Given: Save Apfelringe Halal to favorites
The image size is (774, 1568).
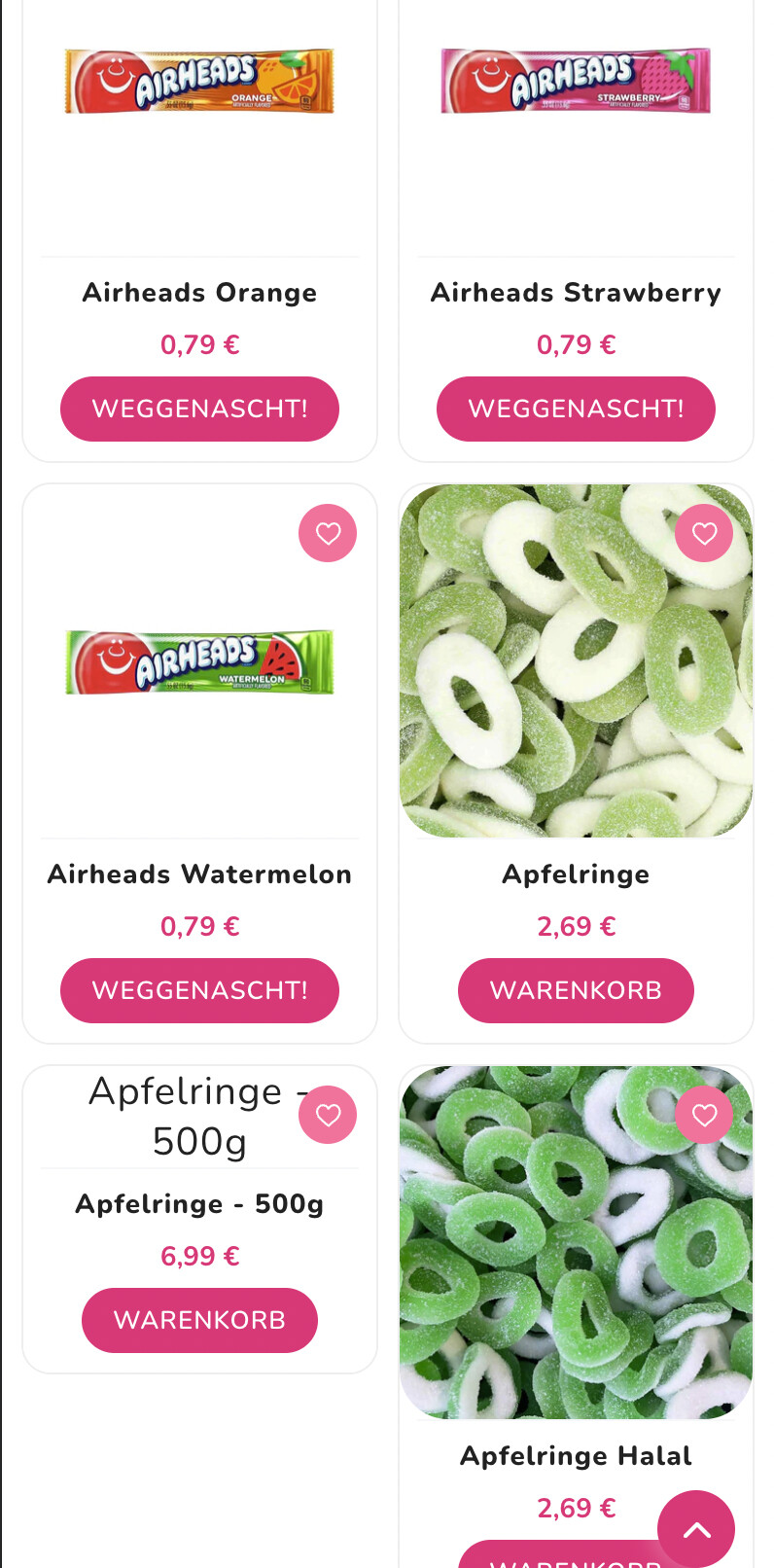Looking at the screenshot, I should 704,1115.
